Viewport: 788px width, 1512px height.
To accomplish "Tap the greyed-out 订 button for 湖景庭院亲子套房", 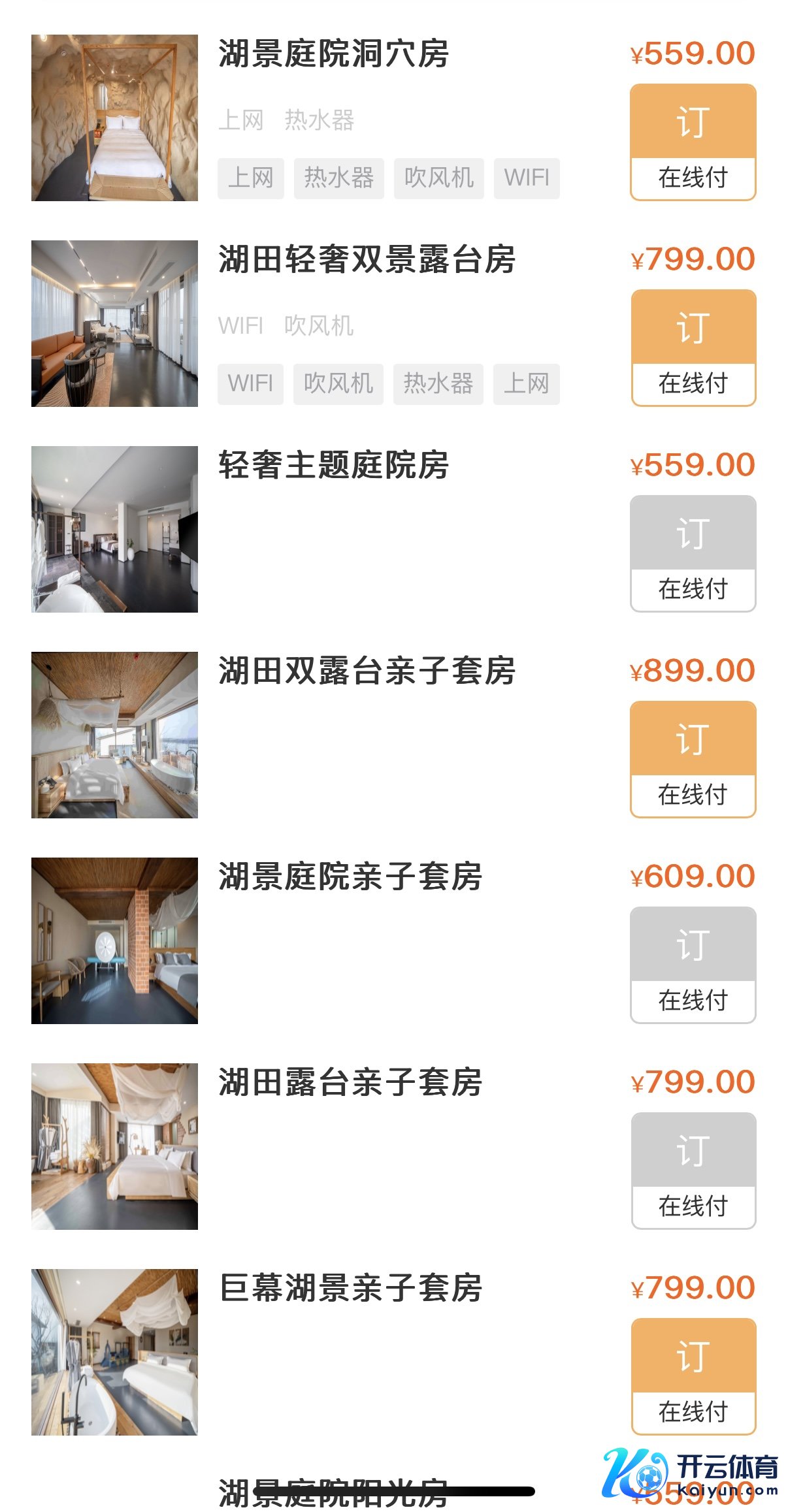I will [x=693, y=946].
